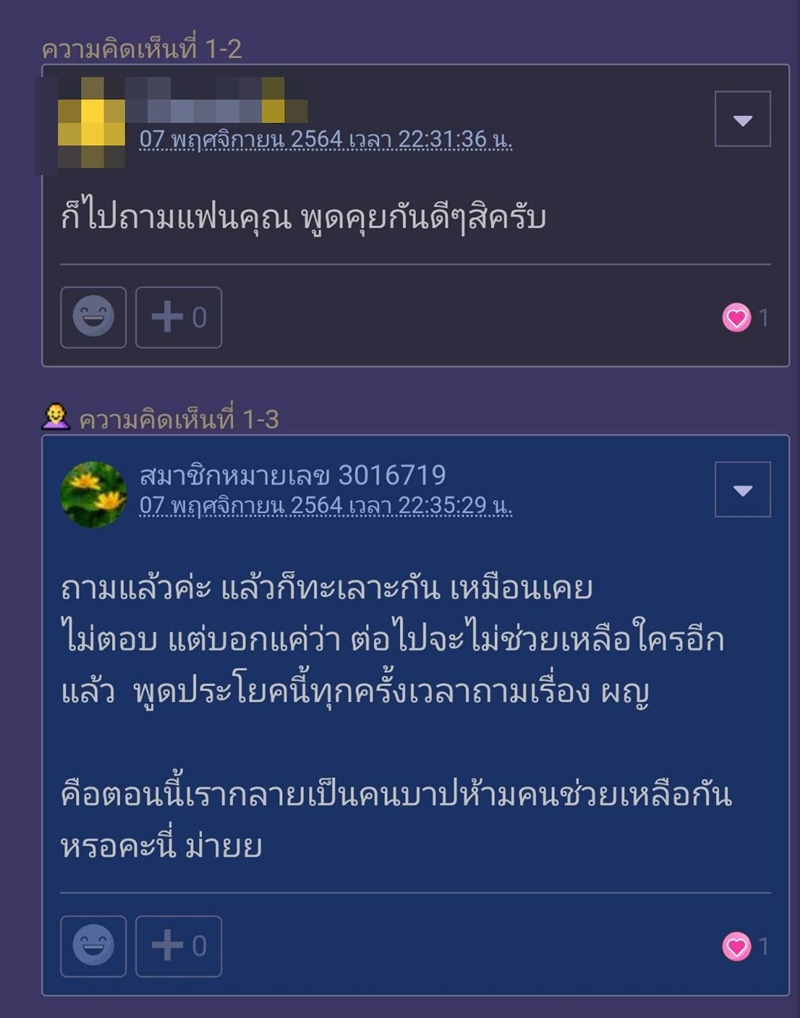Screen dimensions: 800x1018
Task: Toggle the +0 vote counter on comment 1-3
Action: point(178,946)
